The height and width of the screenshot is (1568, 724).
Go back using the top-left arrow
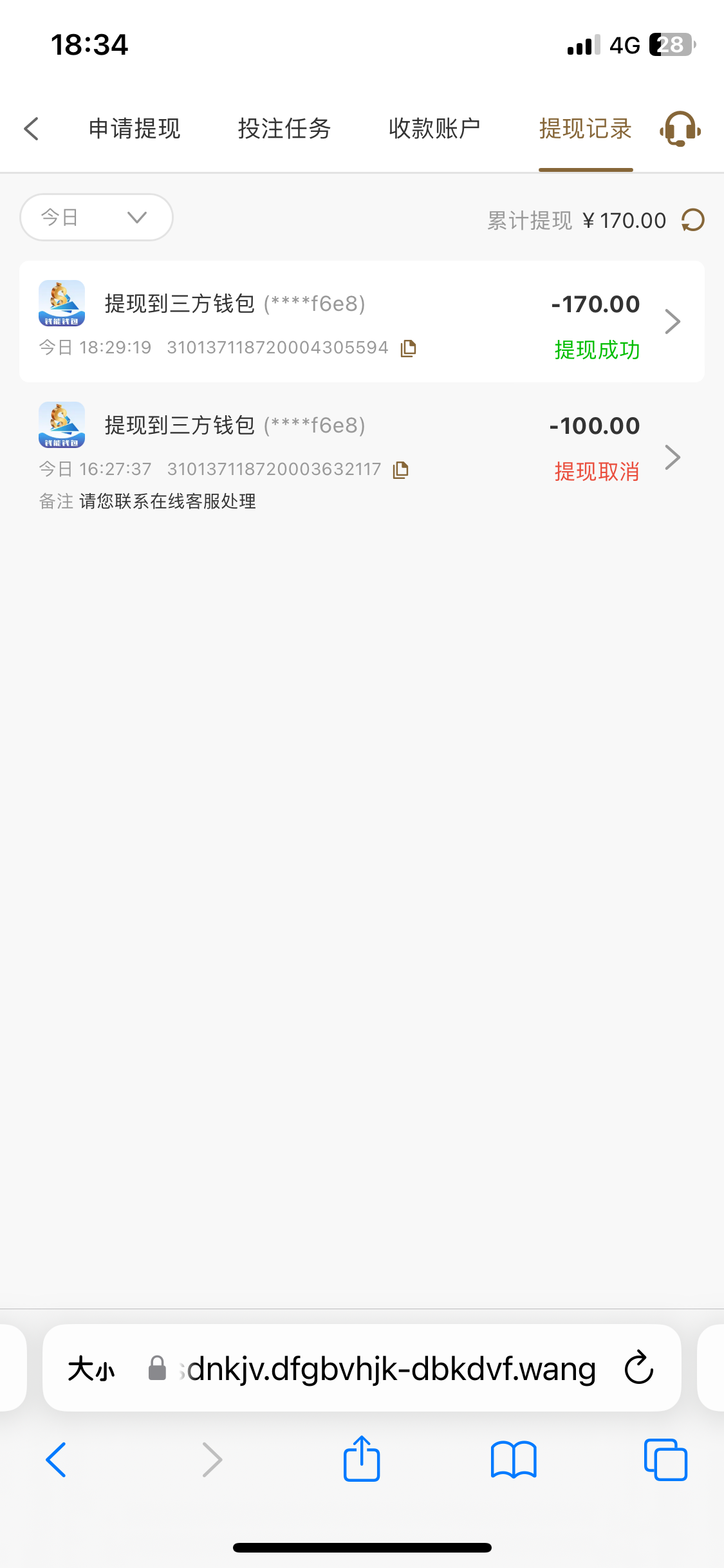coord(32,129)
